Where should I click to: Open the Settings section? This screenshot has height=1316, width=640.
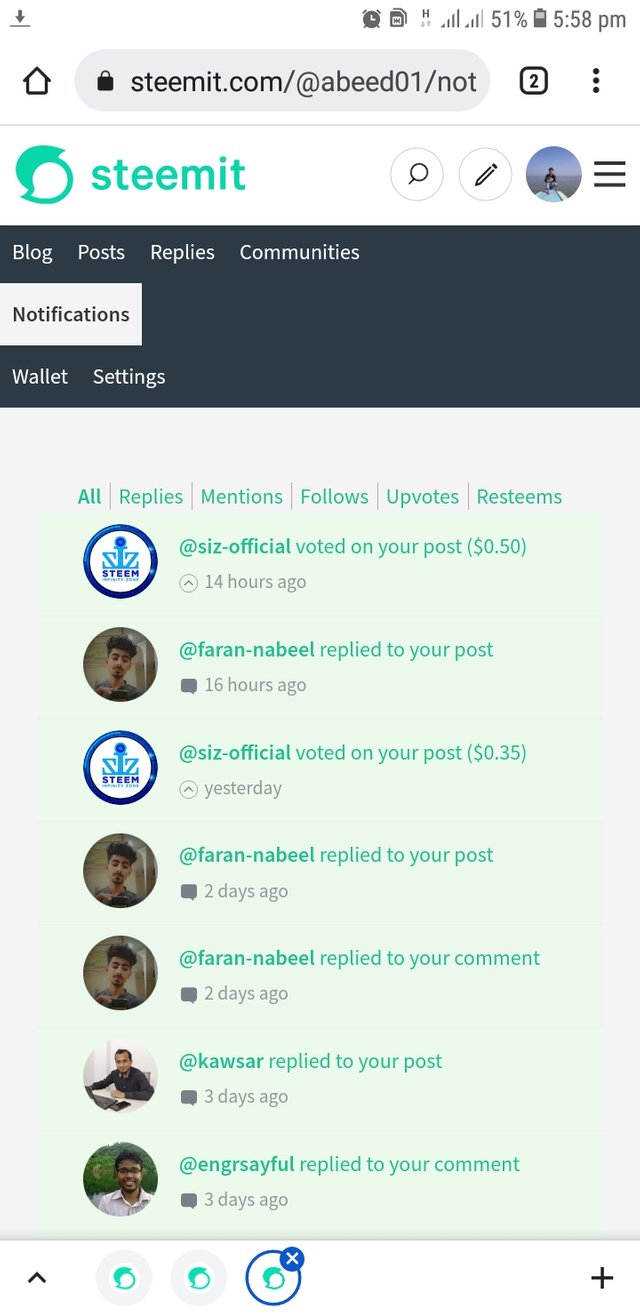129,376
